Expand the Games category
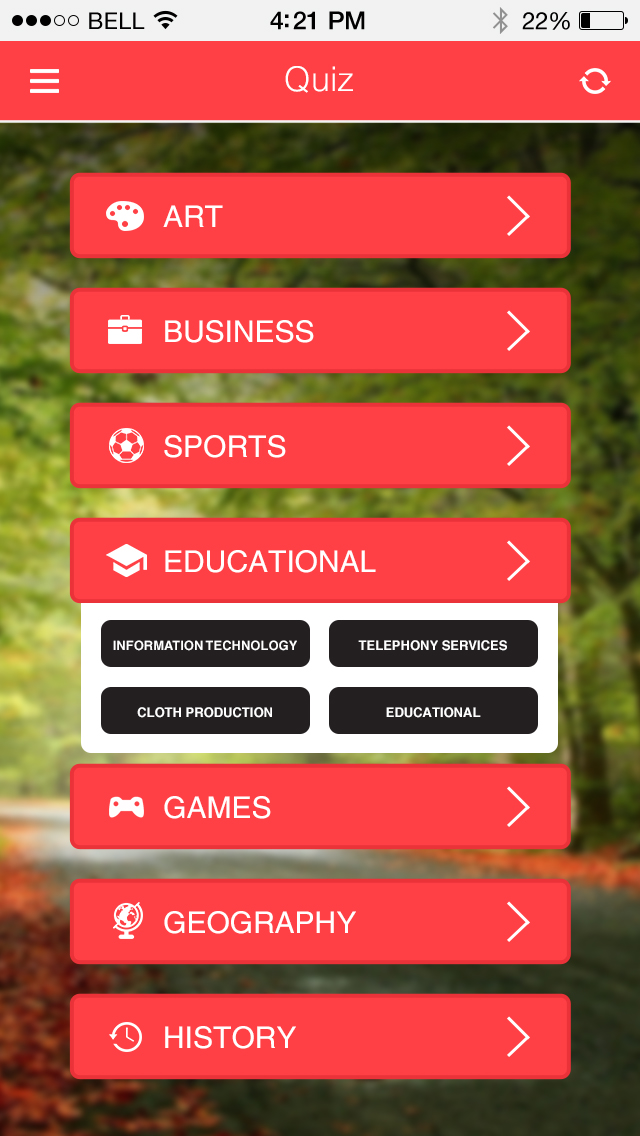 320,807
